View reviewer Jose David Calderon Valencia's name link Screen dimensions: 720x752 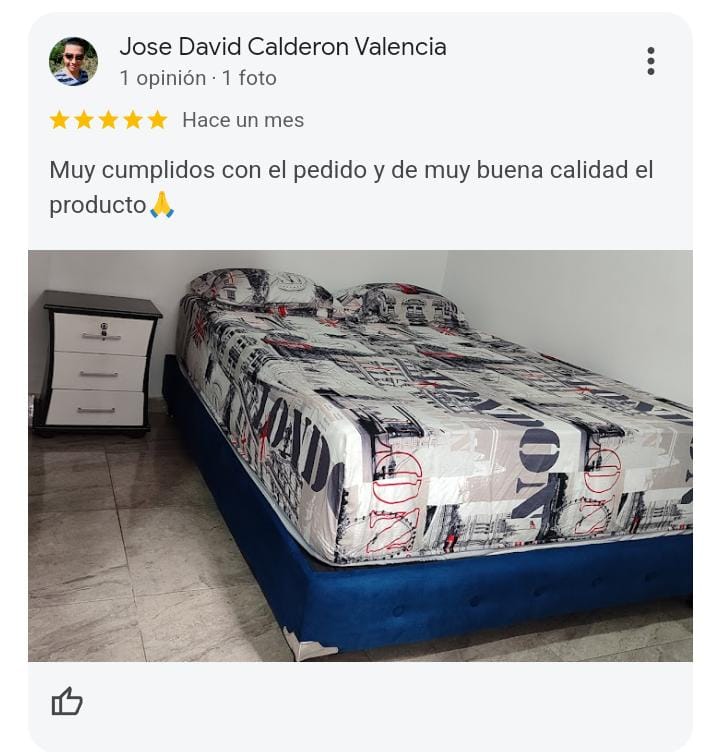click(x=283, y=47)
